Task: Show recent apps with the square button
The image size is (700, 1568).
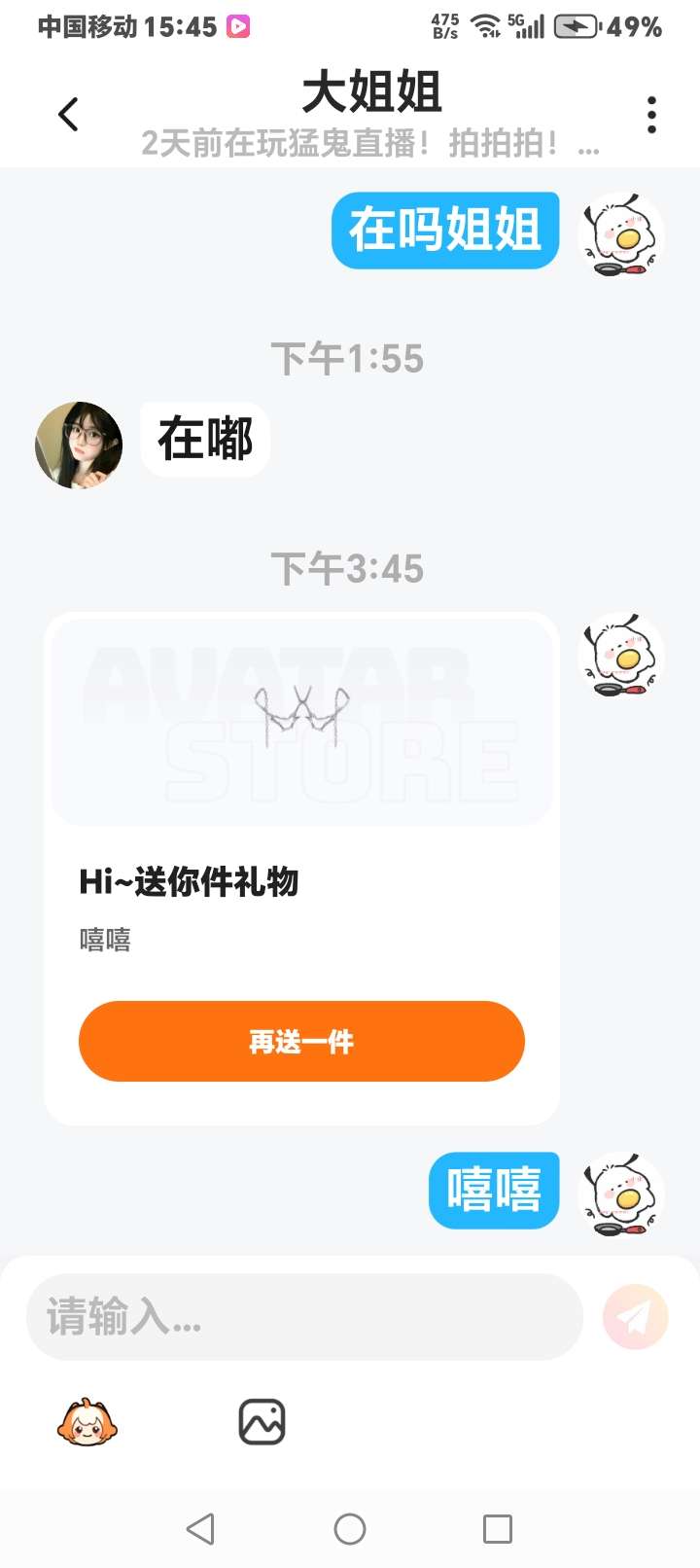Action: (498, 1529)
